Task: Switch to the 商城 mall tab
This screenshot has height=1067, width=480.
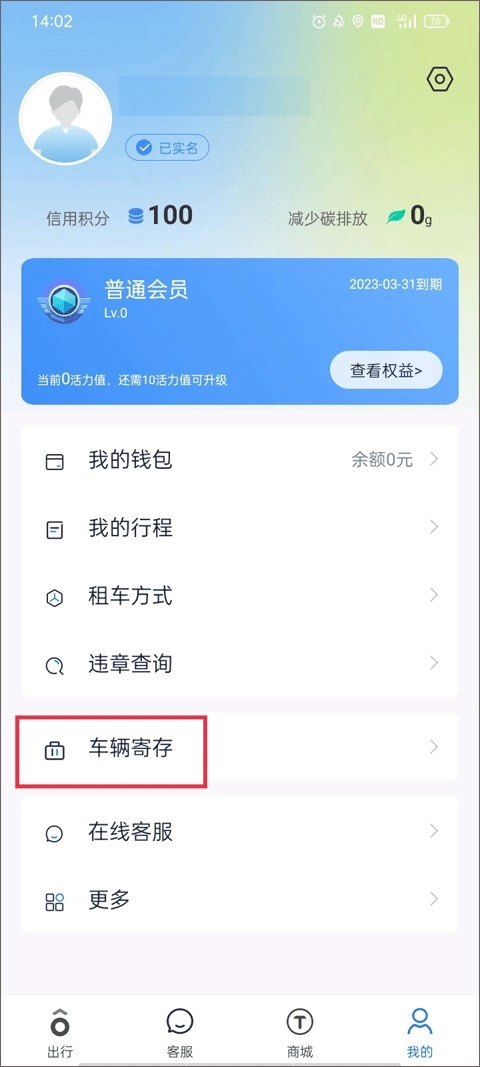Action: (300, 1032)
